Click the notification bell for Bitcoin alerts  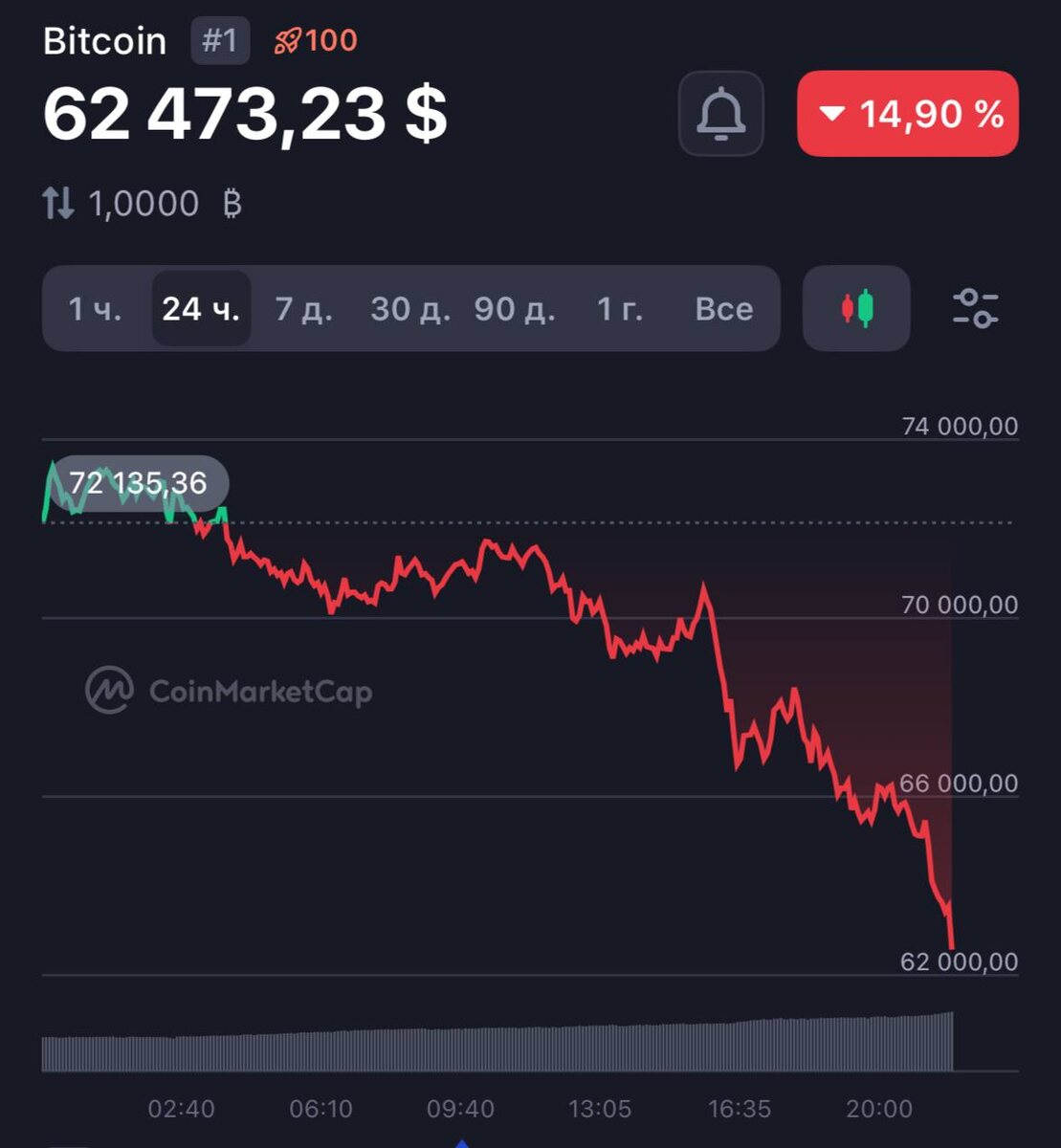coord(720,115)
